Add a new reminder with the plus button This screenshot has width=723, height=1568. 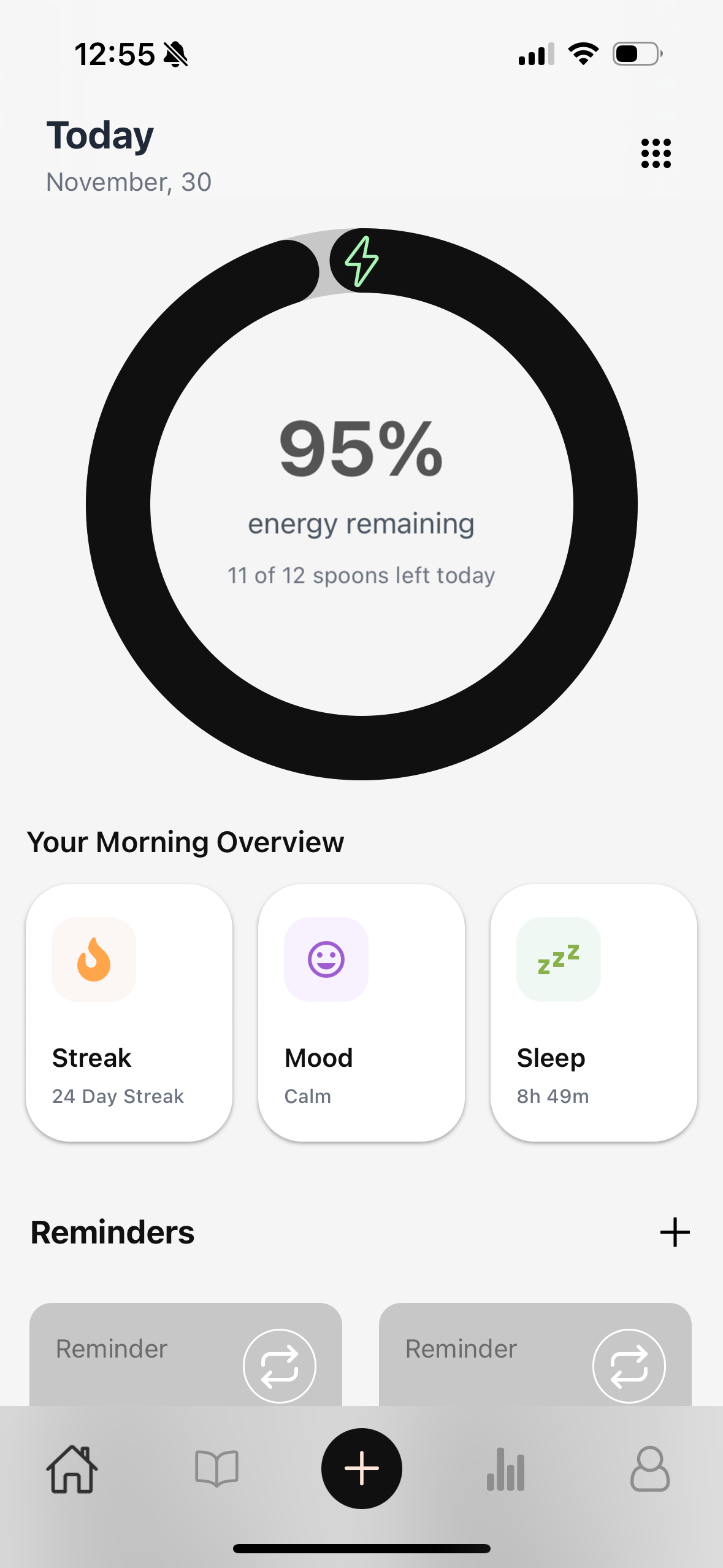[675, 1232]
